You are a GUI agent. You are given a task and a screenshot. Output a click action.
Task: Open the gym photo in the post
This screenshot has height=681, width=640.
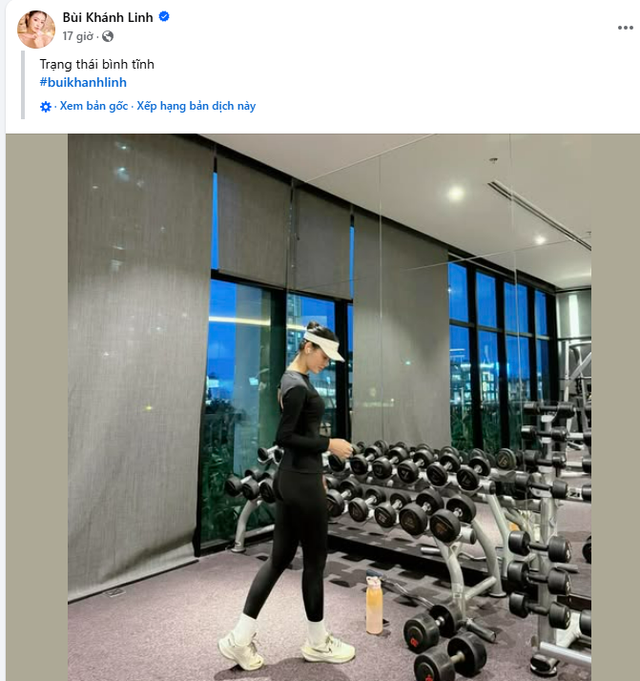pyautogui.click(x=329, y=407)
